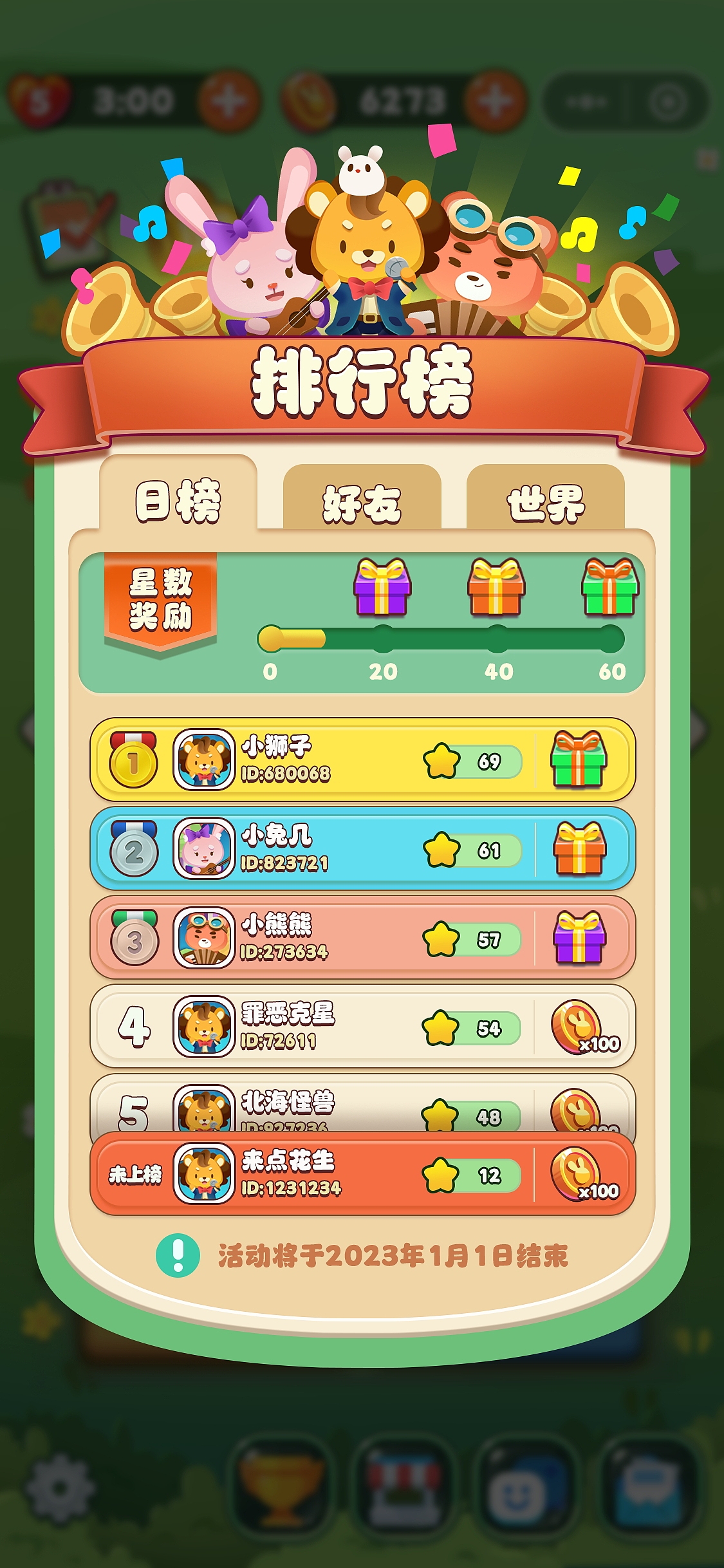Open the orange gift box at 40 stars

(496, 590)
